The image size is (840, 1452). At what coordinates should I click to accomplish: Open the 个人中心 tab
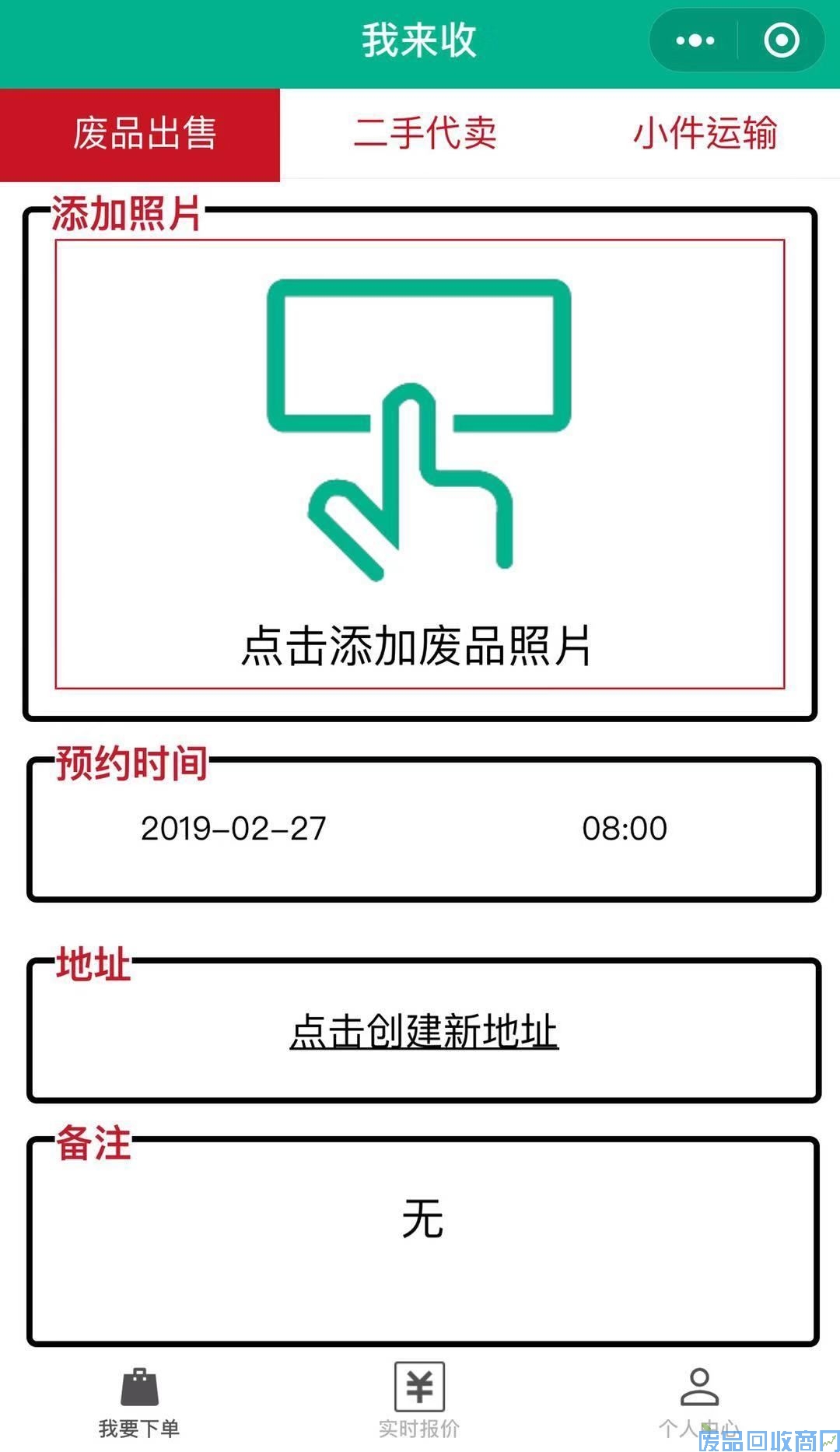[699, 1402]
